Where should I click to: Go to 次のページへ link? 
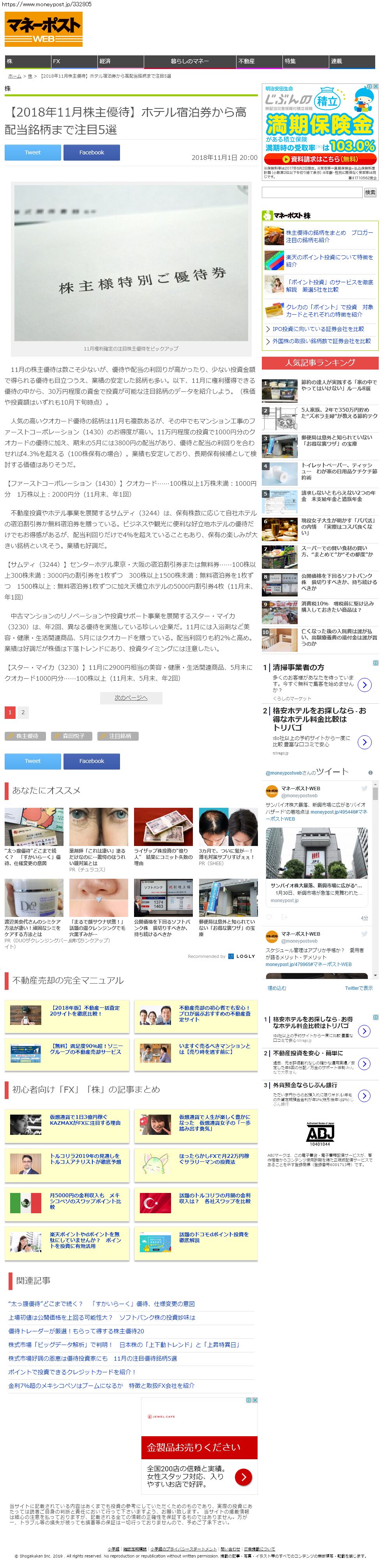click(131, 697)
